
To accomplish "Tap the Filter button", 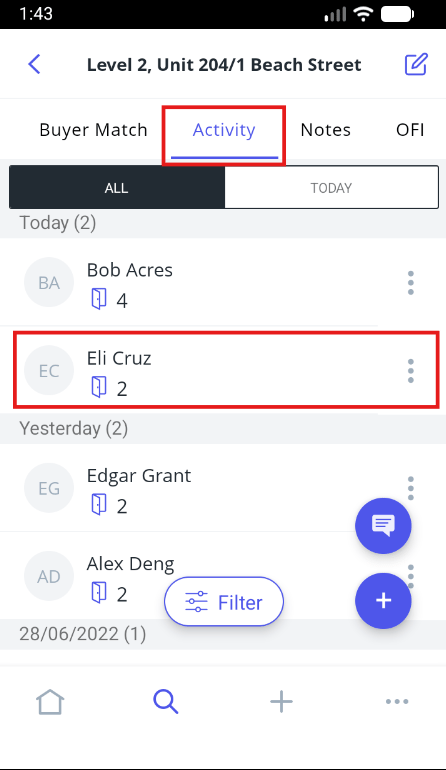I will point(224,602).
